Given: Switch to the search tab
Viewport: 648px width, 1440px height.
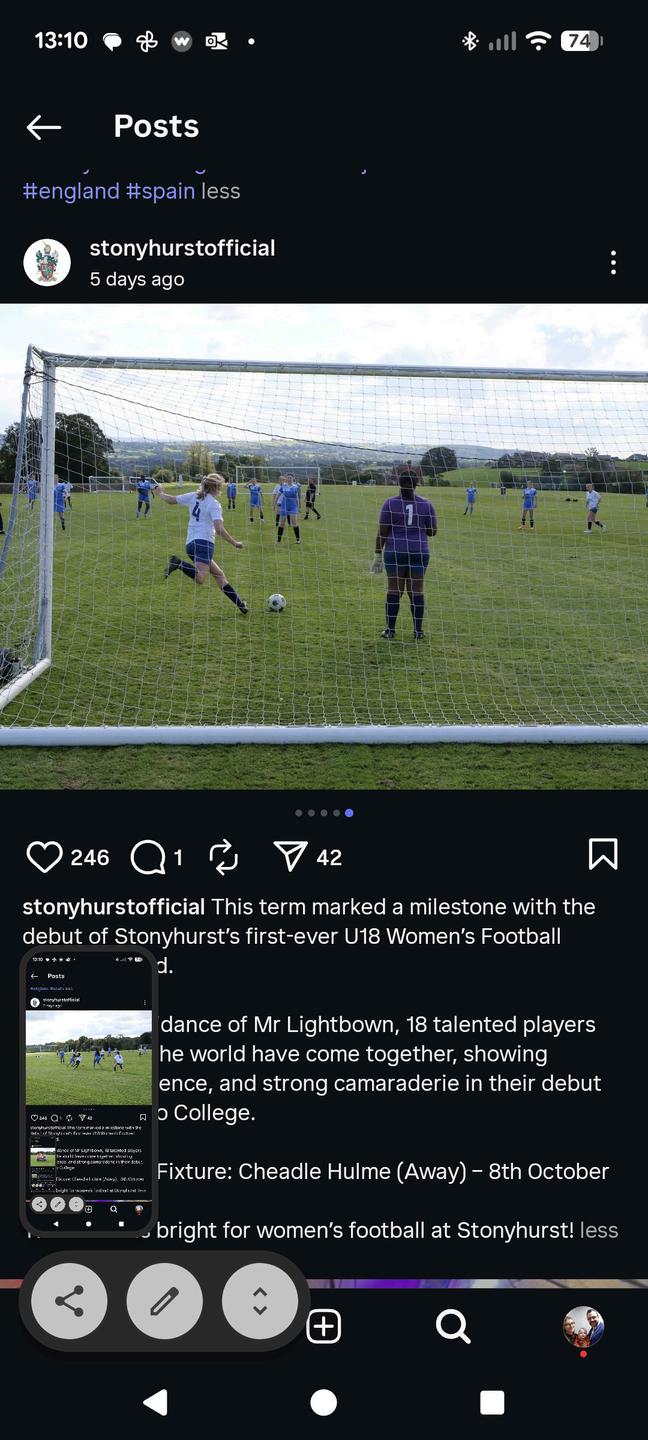Looking at the screenshot, I should (453, 1327).
